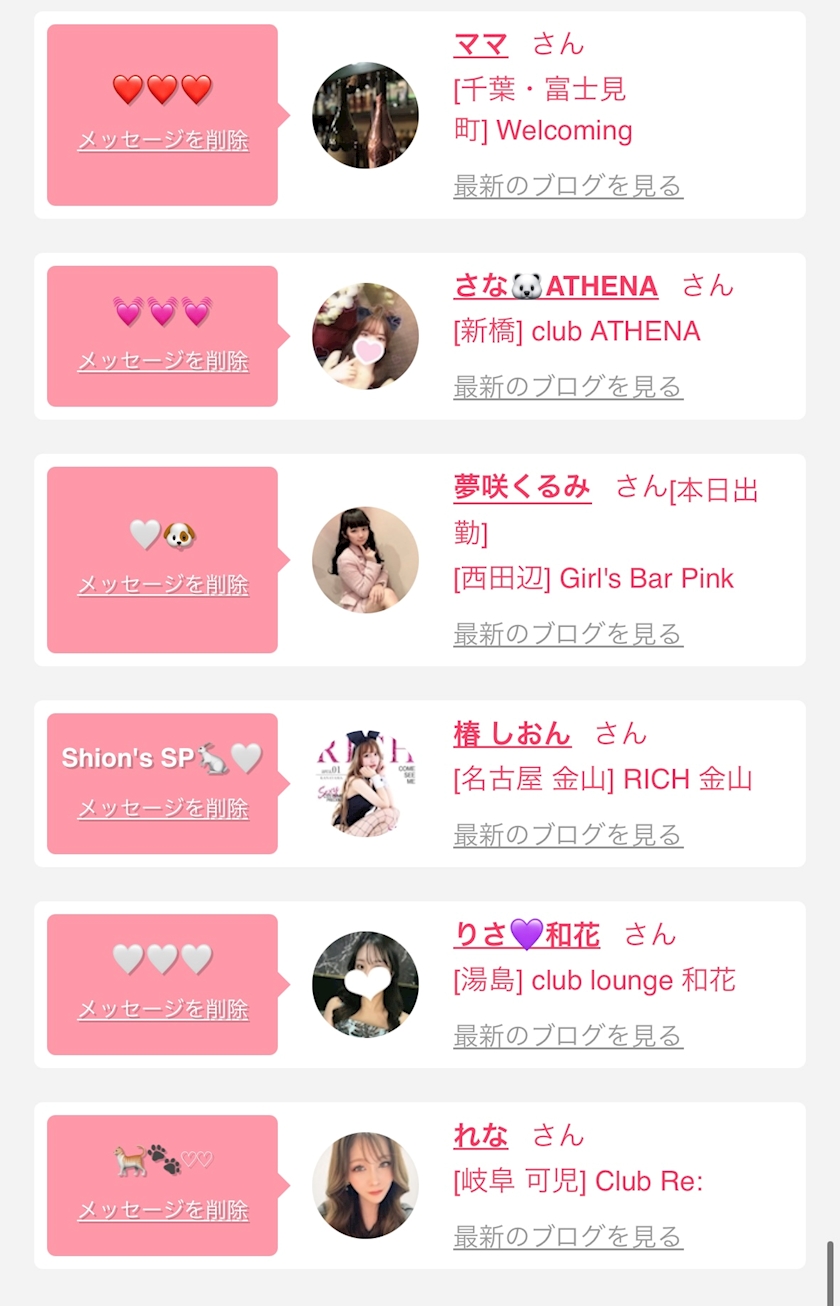This screenshot has height=1306, width=840.
Task: Tap れな's round profile photo
Action: coord(365,1185)
